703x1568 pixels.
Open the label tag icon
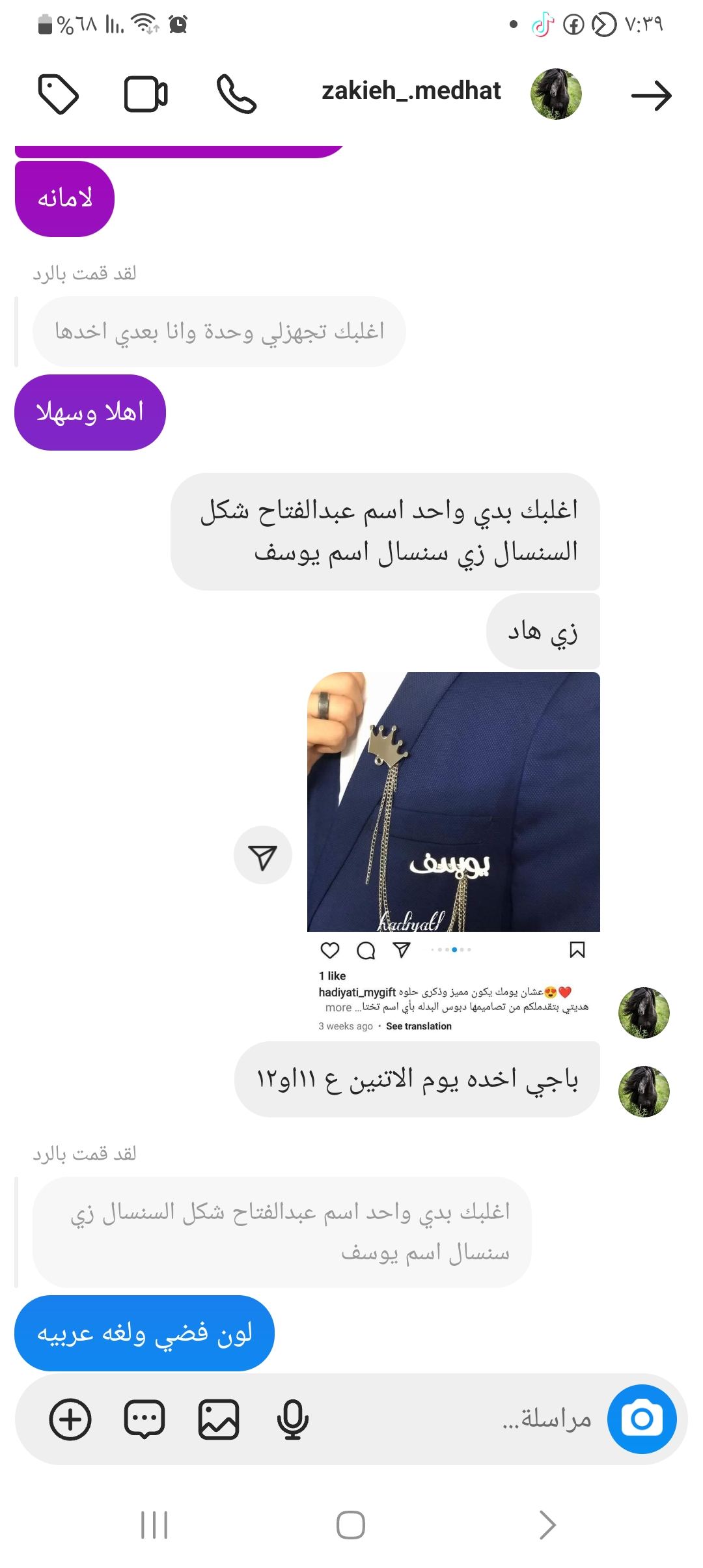pos(59,94)
